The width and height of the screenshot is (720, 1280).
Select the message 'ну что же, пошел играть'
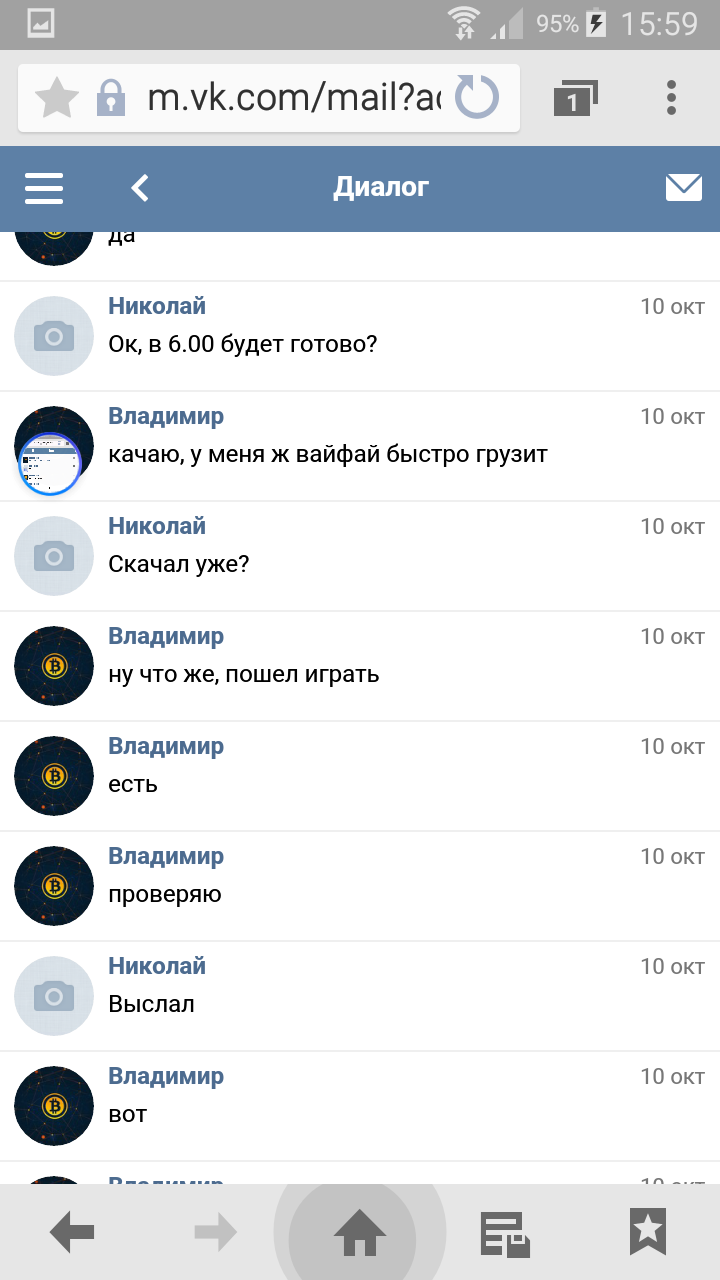[244, 674]
